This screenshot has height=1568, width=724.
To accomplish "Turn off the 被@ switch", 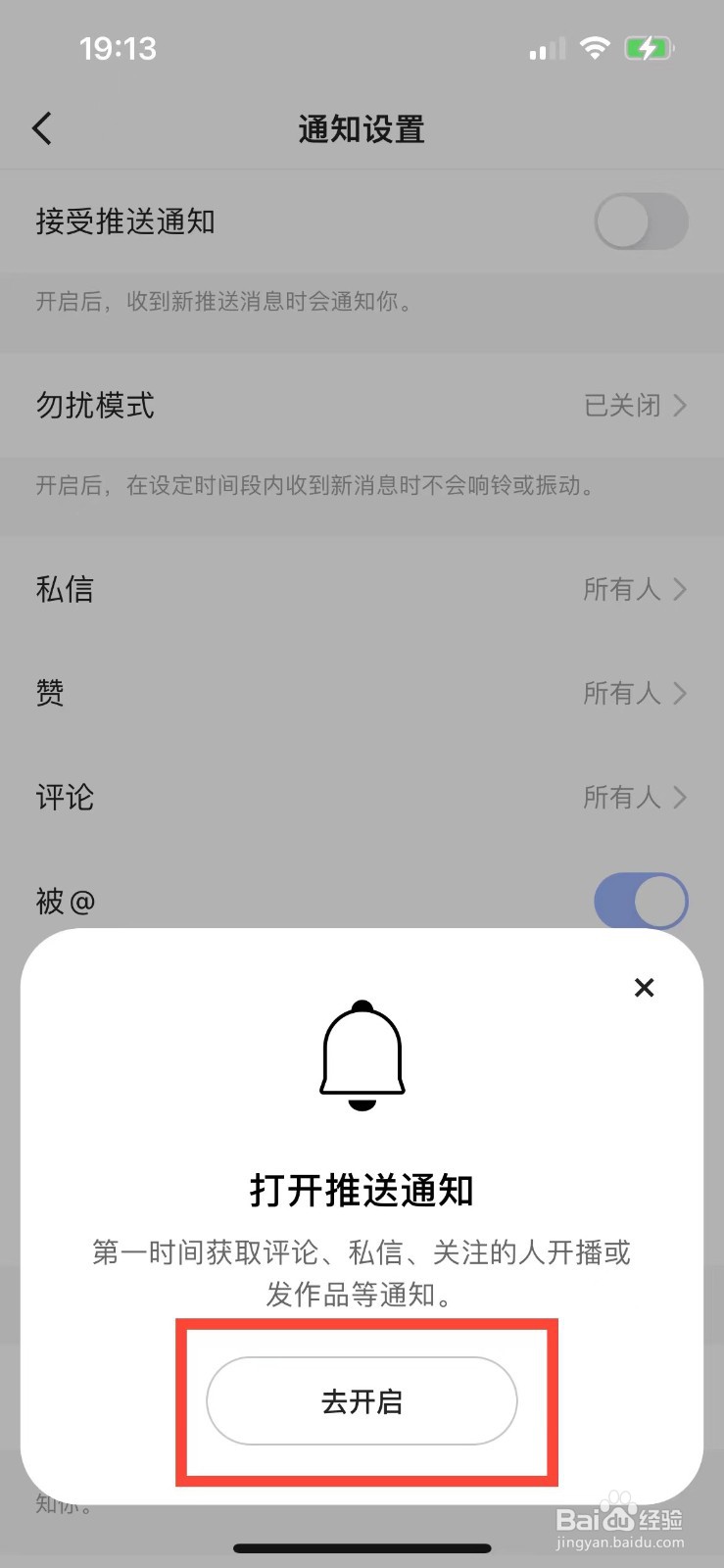I will (641, 901).
